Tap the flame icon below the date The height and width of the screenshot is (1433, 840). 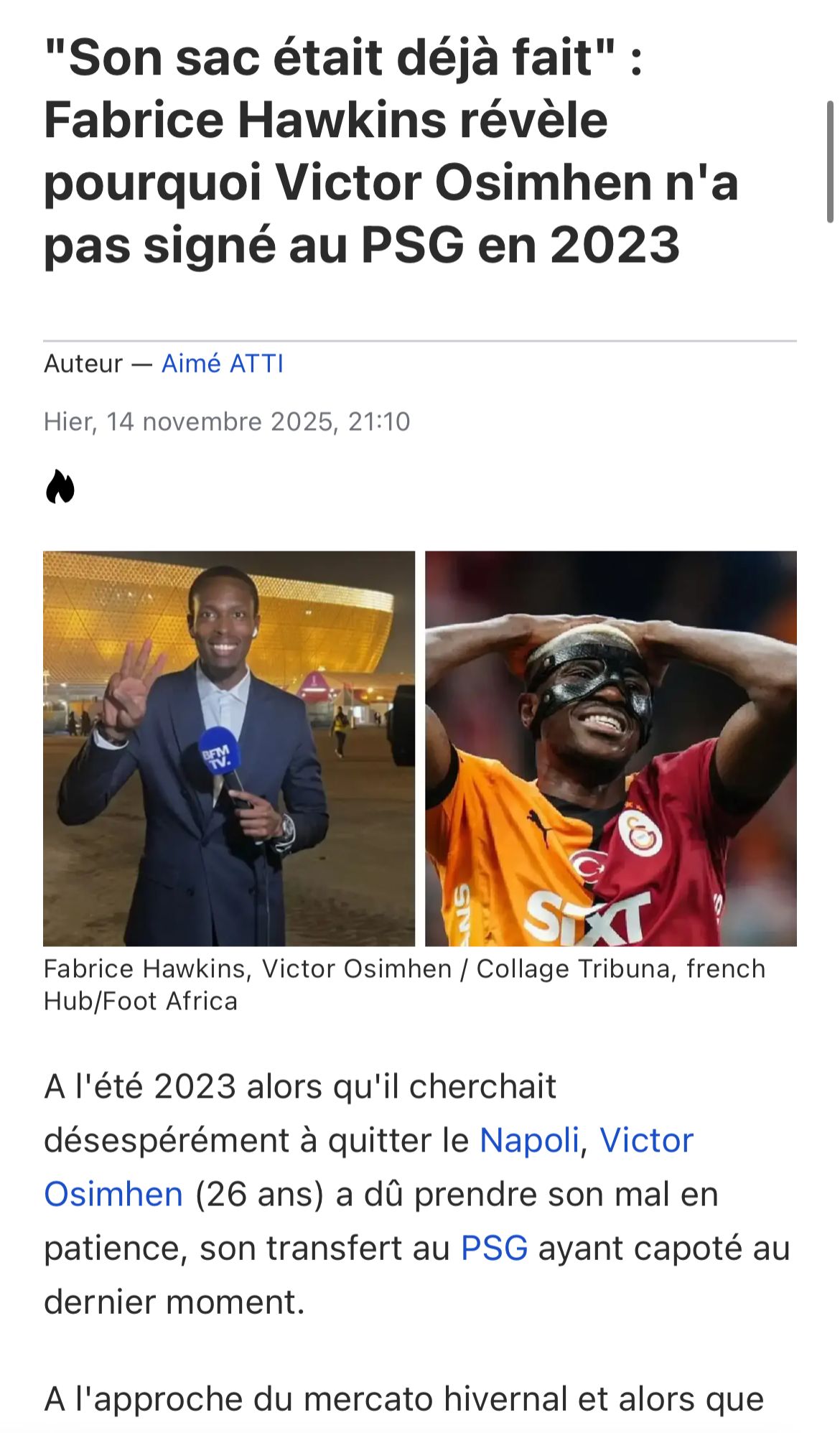[60, 487]
